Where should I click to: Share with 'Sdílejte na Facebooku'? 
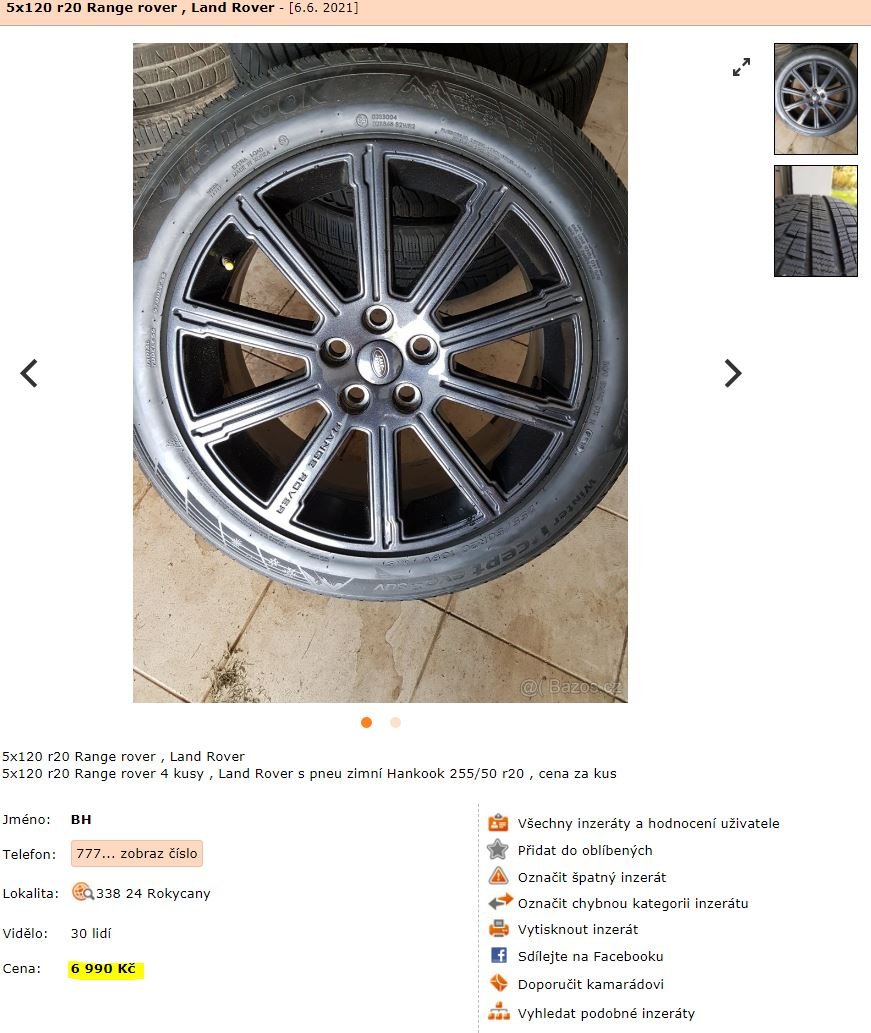pos(590,956)
